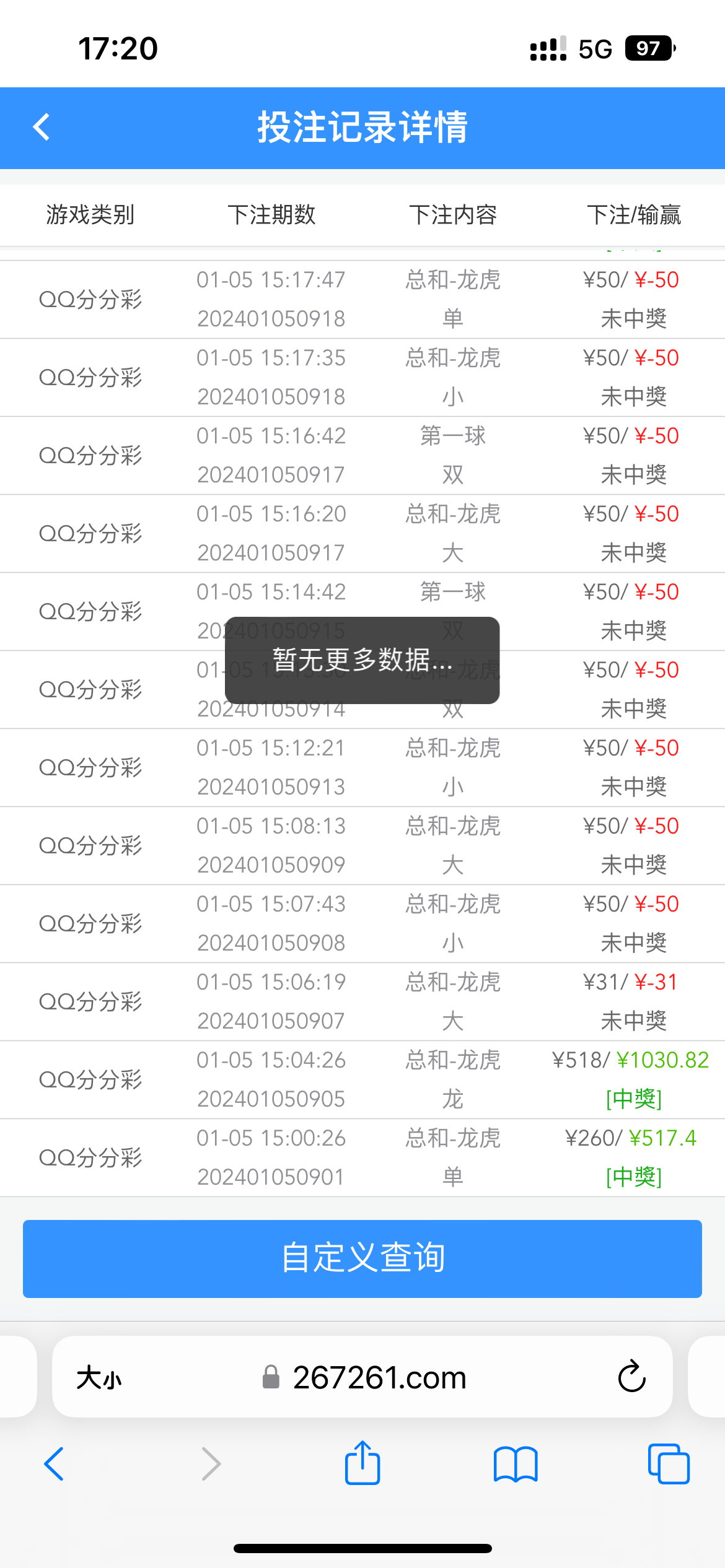The height and width of the screenshot is (1568, 725).
Task: Open Safari bookmarks
Action: point(516,1464)
